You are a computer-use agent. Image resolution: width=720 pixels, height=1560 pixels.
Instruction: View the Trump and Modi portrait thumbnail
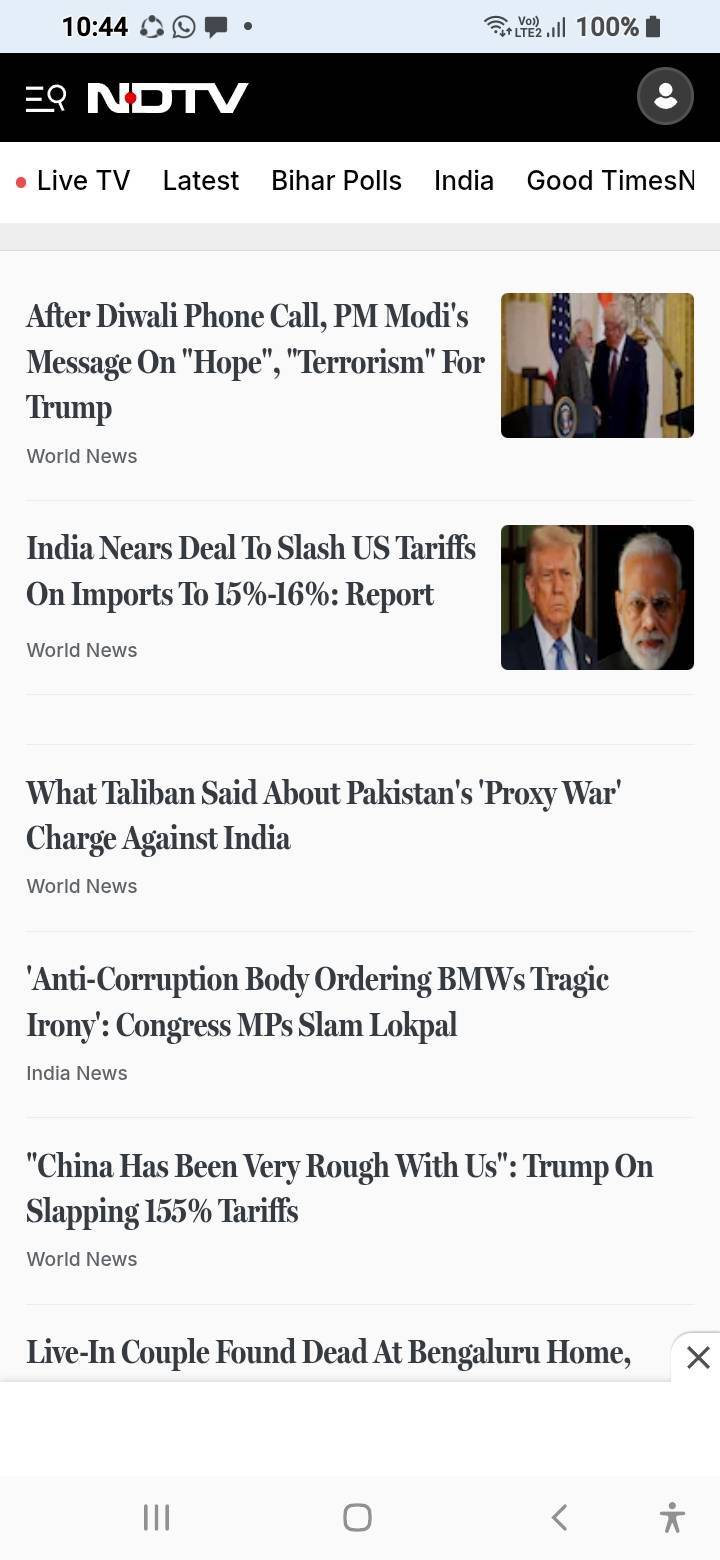pyautogui.click(x=597, y=597)
